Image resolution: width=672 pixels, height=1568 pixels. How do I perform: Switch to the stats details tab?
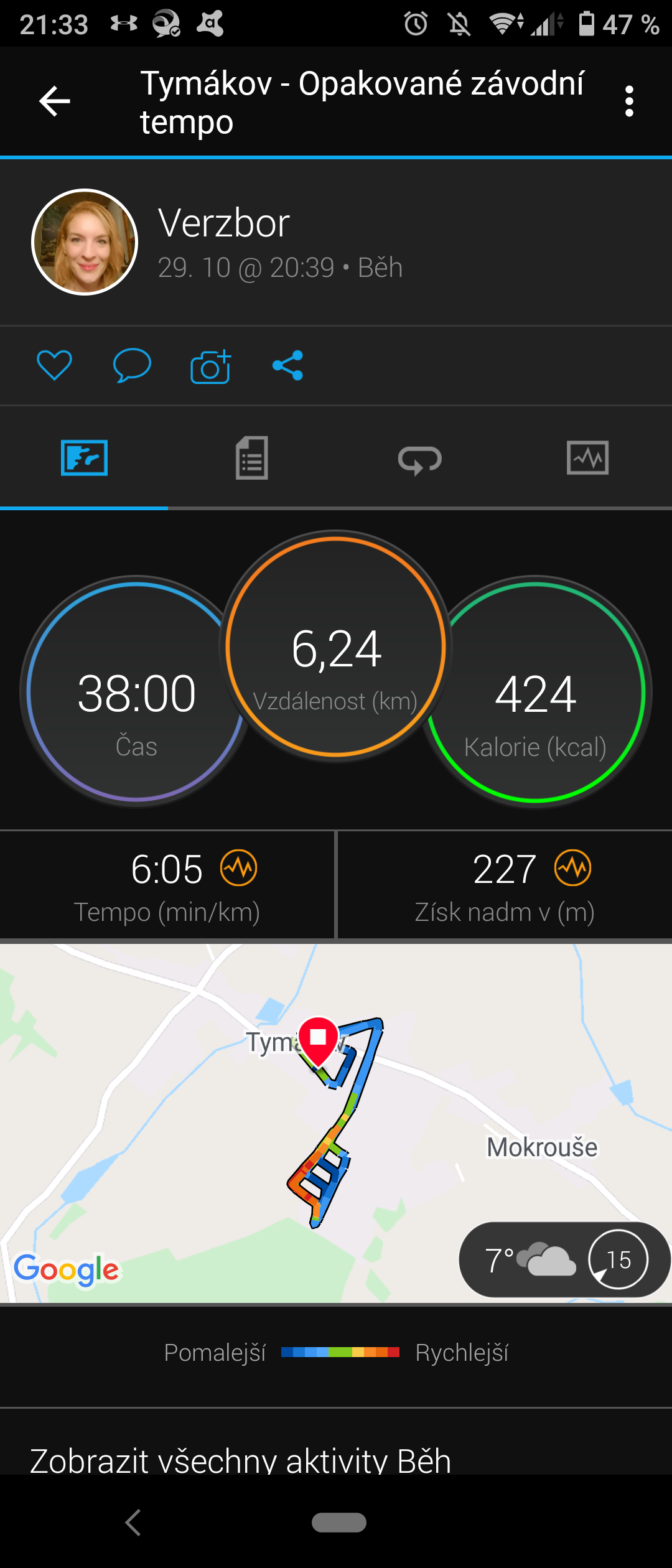[x=252, y=459]
